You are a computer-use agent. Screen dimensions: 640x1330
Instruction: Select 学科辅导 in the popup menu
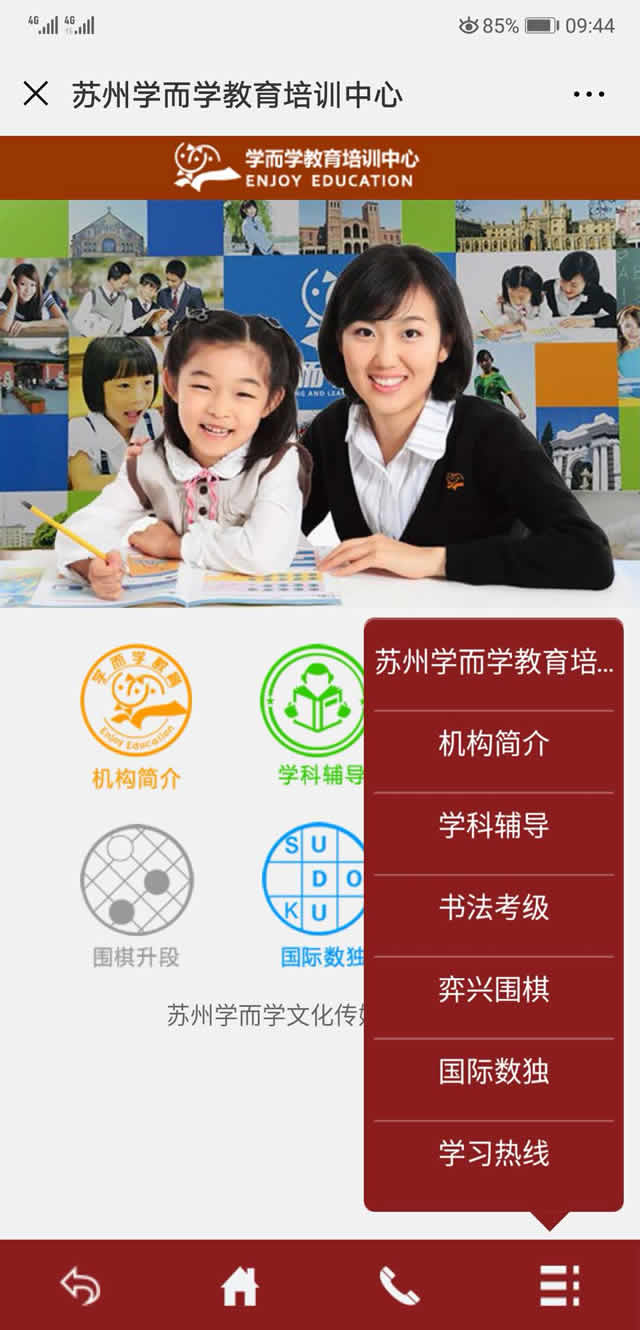pyautogui.click(x=494, y=826)
